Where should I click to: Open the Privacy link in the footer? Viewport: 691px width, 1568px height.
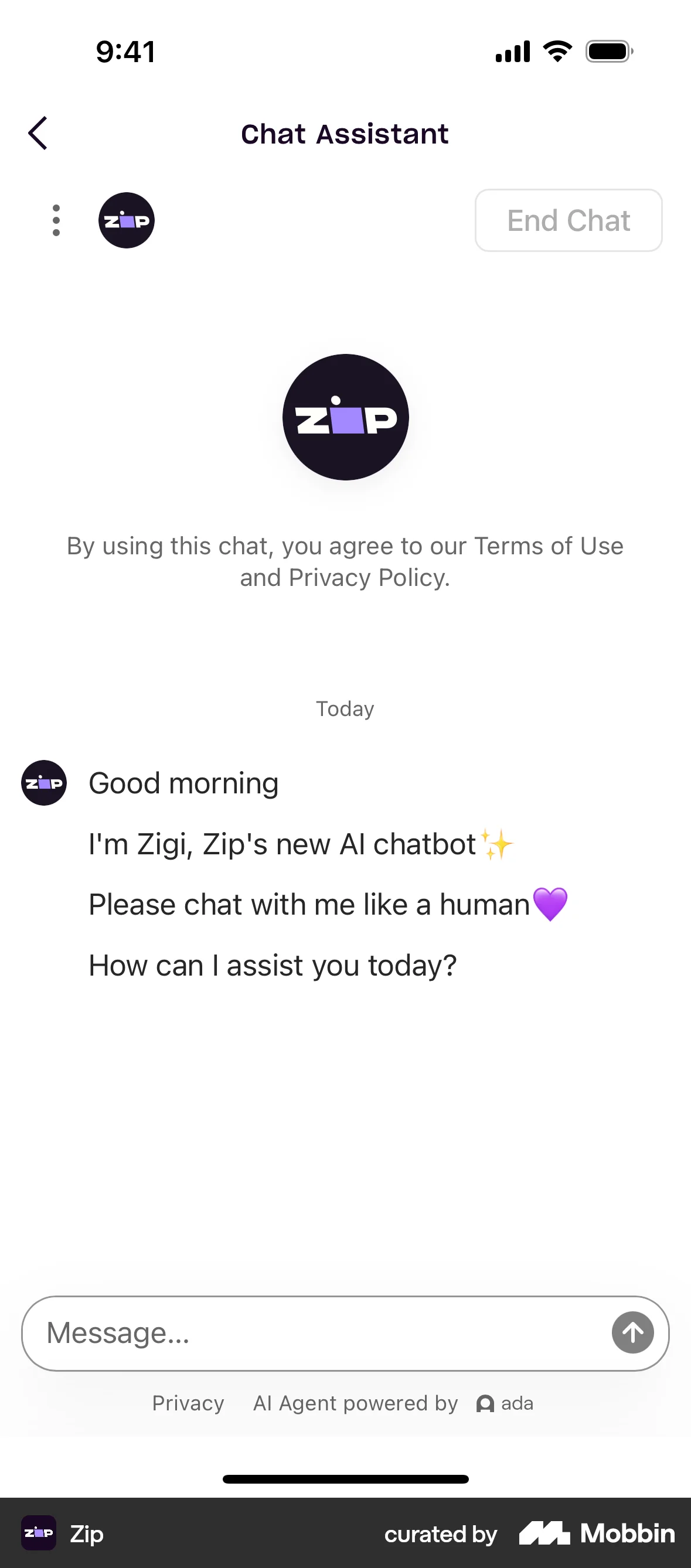[188, 1403]
